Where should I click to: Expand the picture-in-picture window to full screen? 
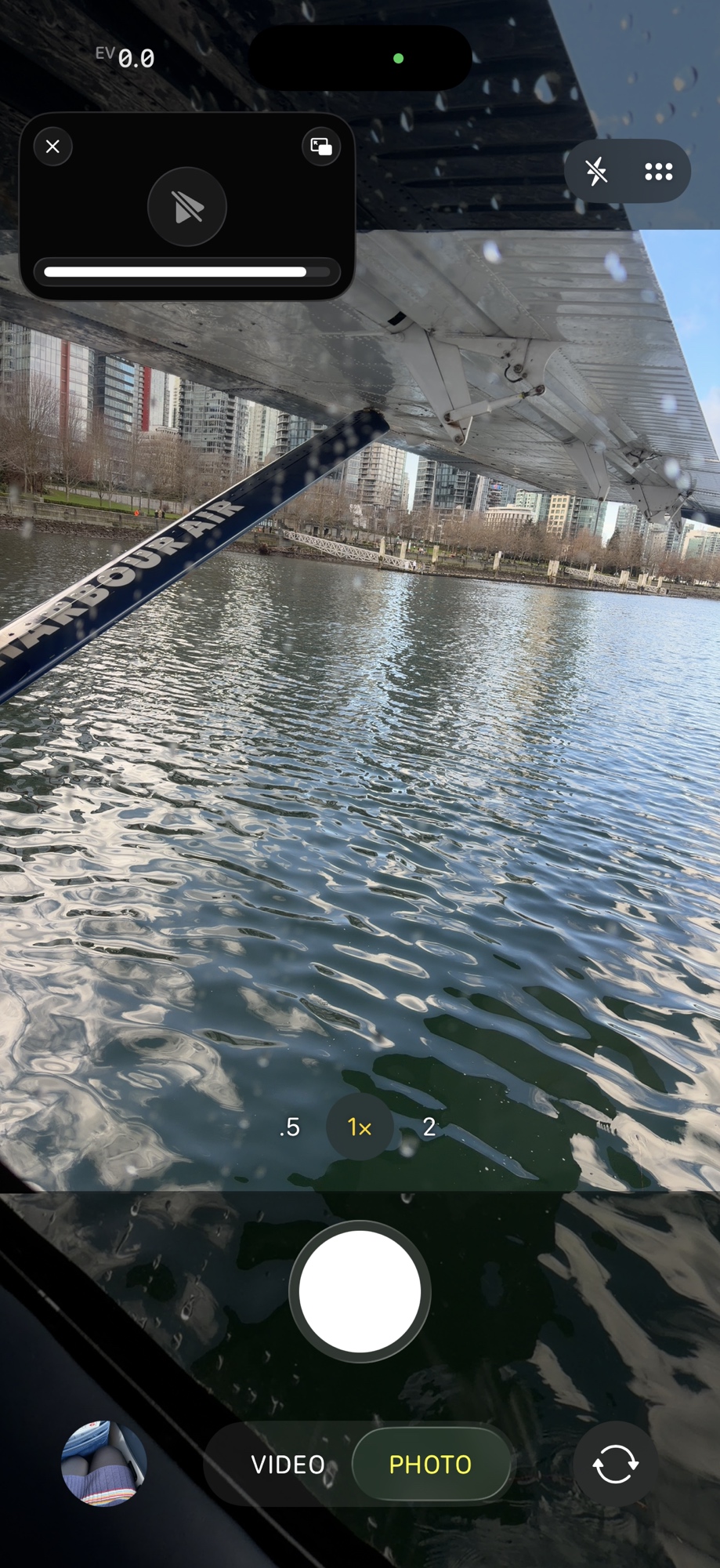tap(320, 147)
